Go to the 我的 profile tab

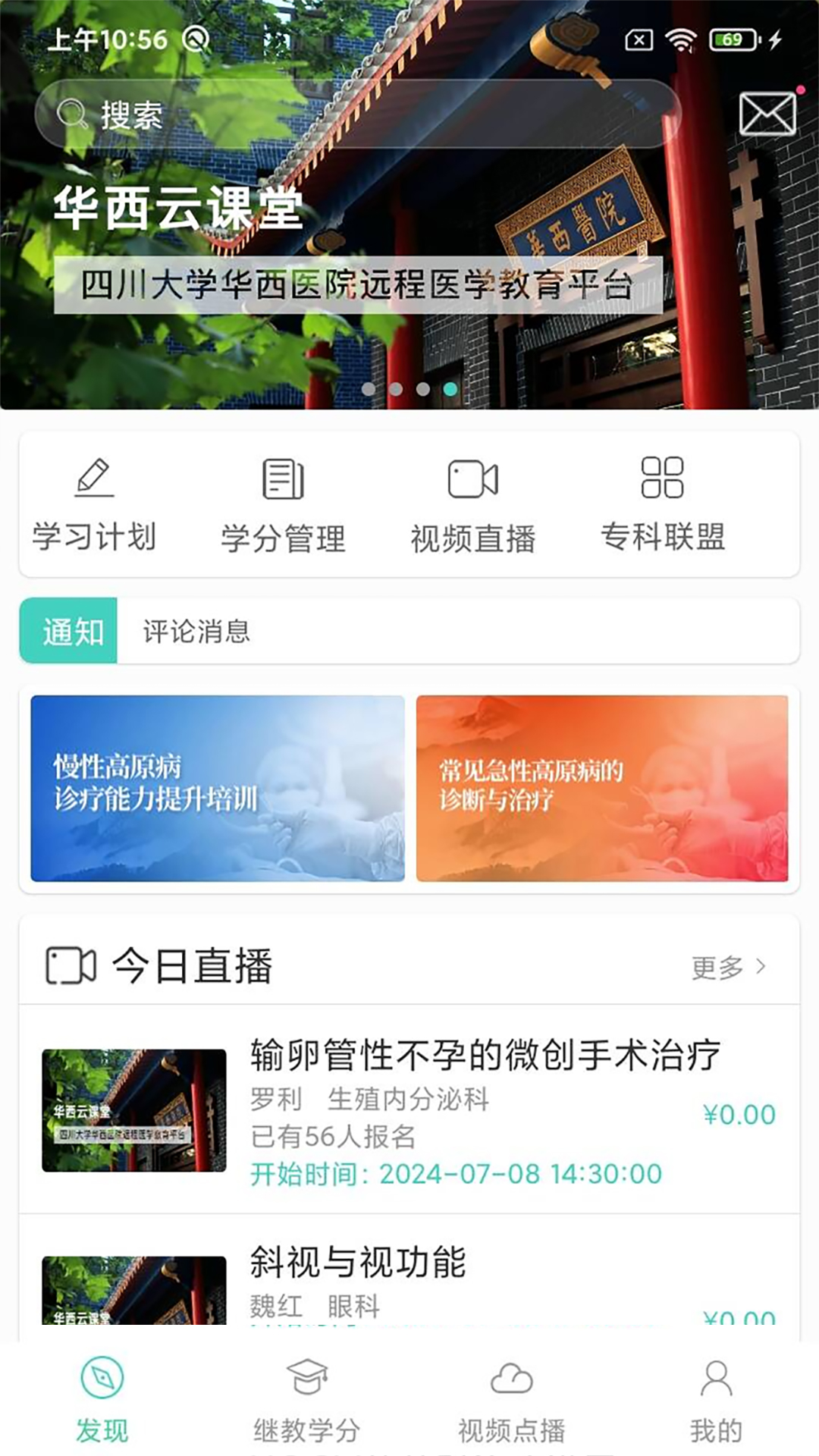(716, 1399)
